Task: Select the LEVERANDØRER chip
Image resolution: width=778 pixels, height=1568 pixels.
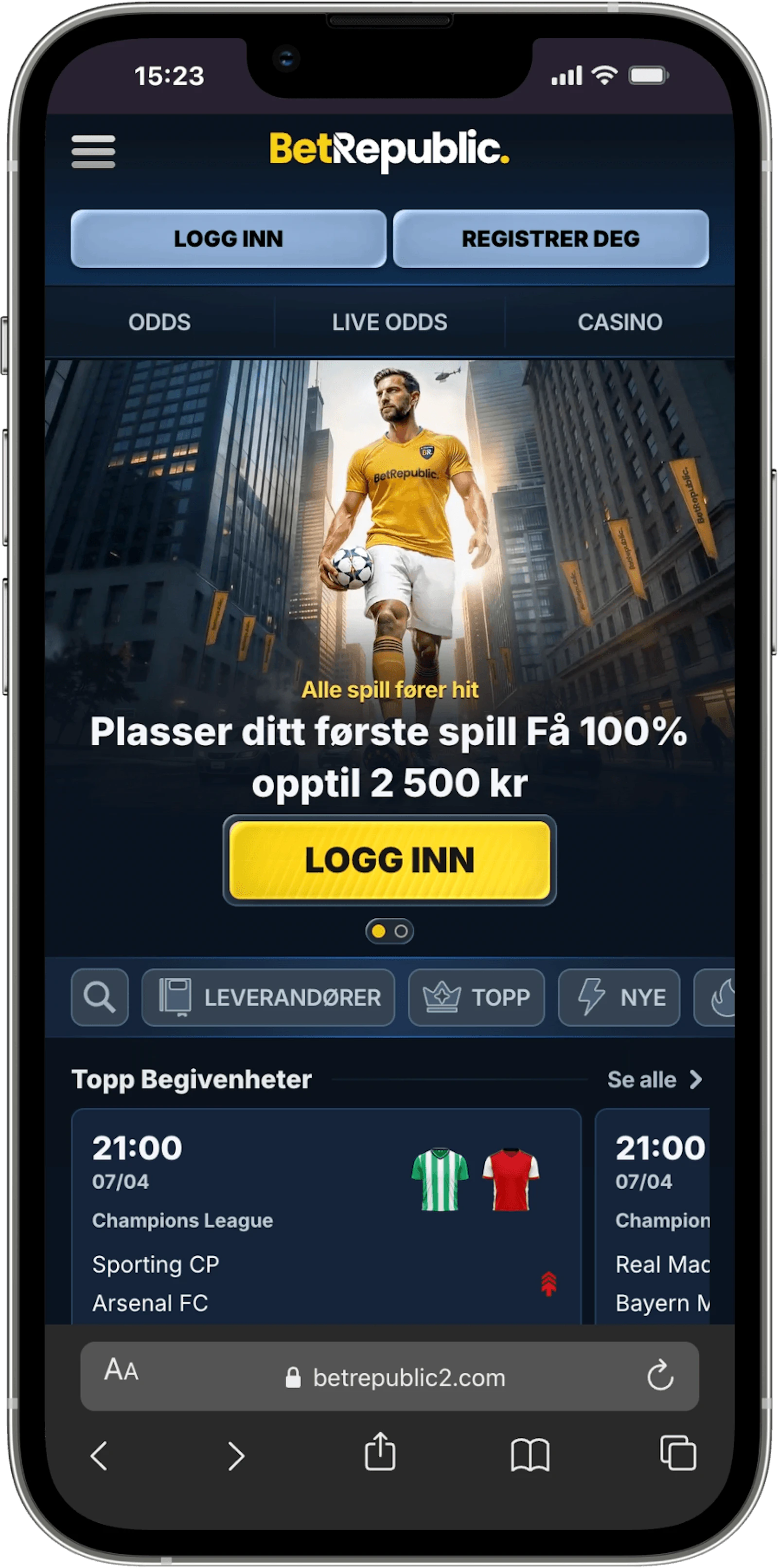Action: (x=268, y=997)
